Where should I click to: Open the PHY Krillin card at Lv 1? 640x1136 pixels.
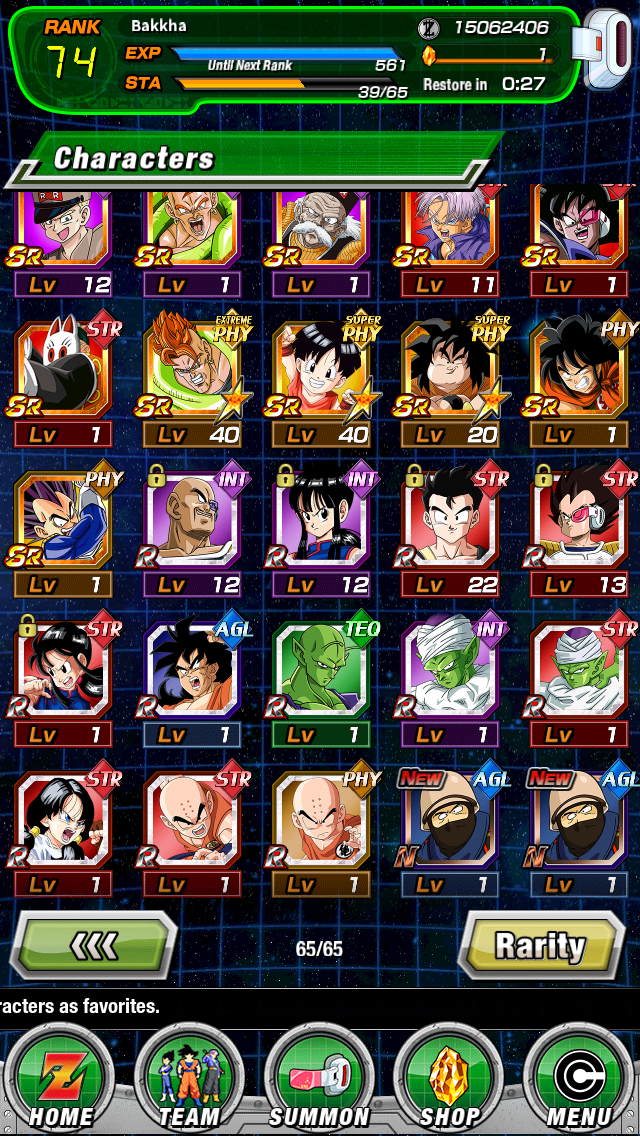(x=321, y=833)
